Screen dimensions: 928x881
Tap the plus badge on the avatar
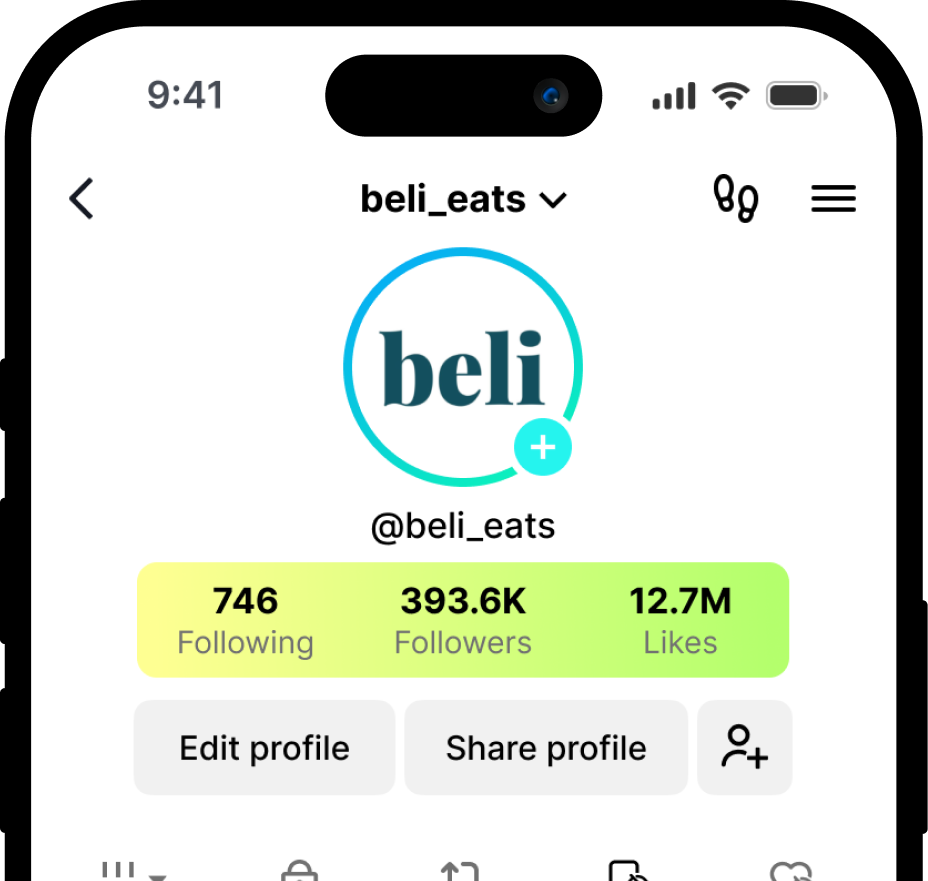tap(542, 447)
